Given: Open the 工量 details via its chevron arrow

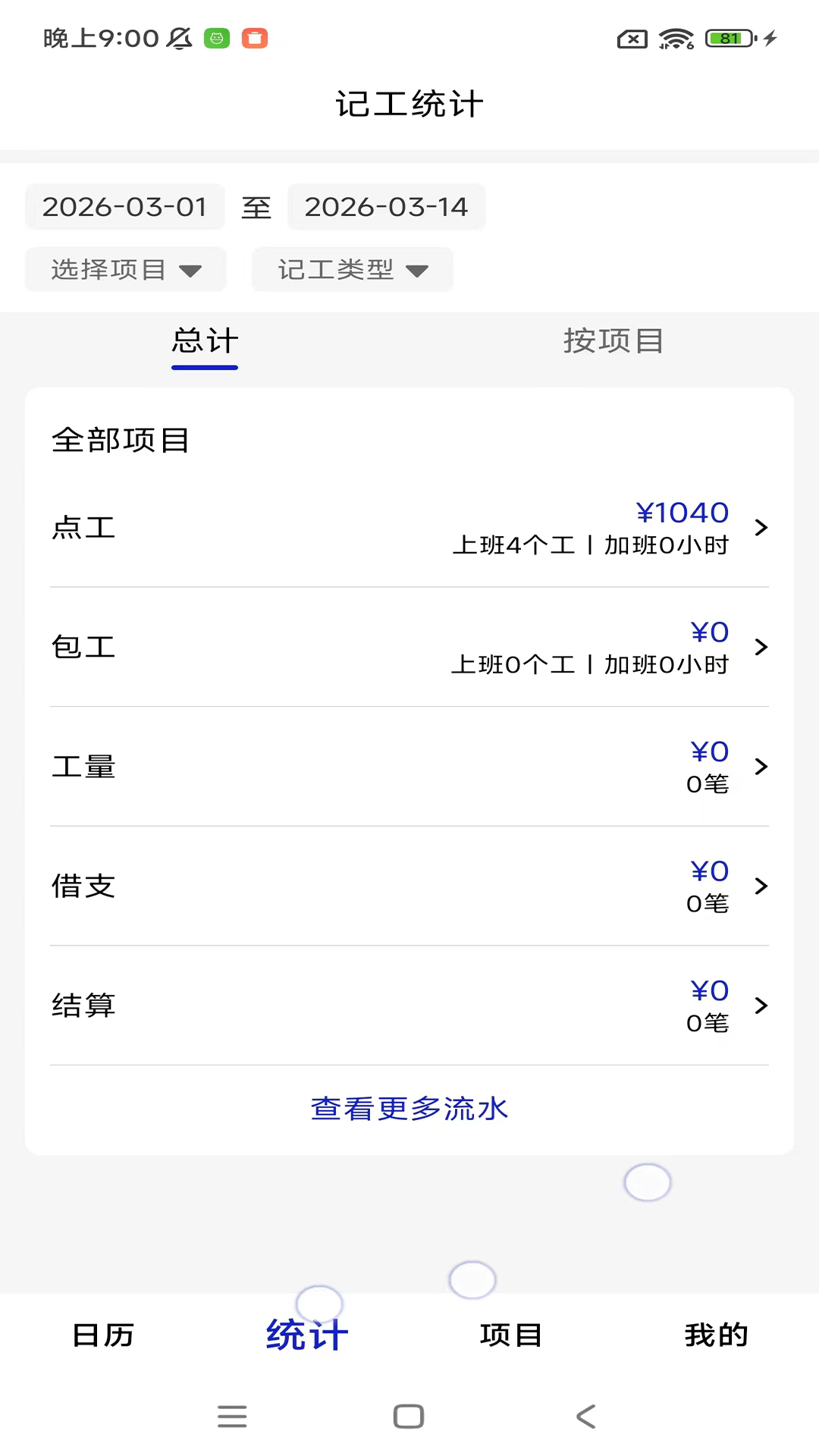Looking at the screenshot, I should click(761, 767).
